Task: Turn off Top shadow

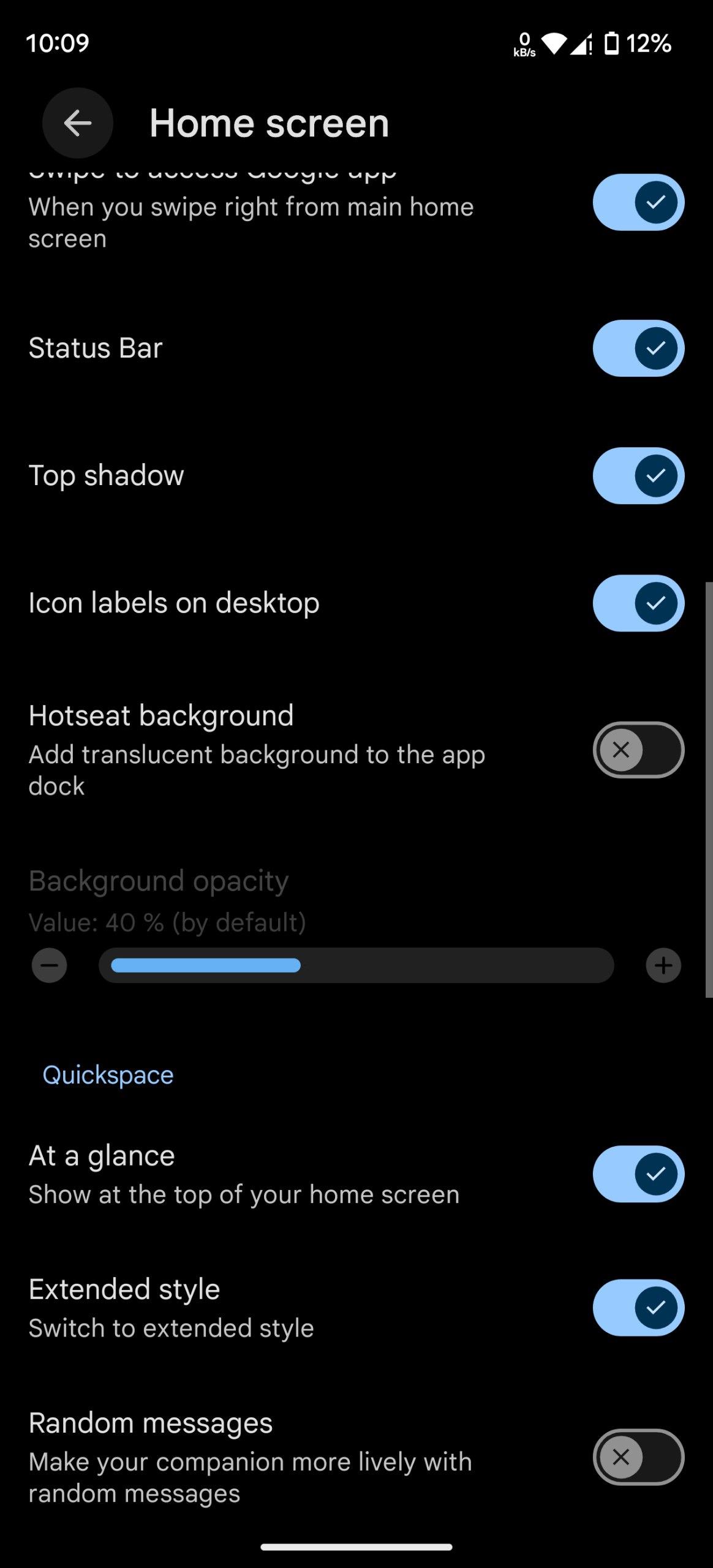Action: tap(638, 475)
